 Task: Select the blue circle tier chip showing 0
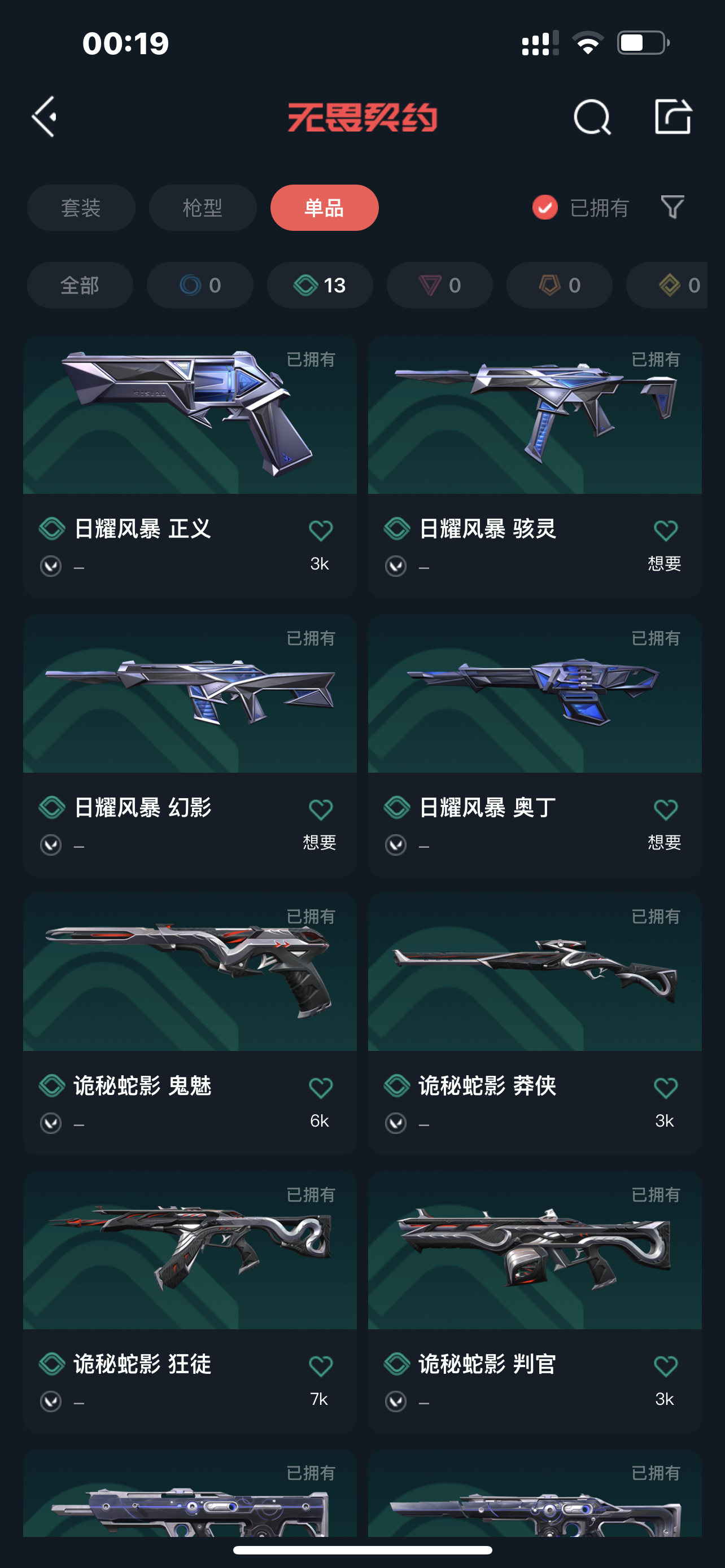200,285
